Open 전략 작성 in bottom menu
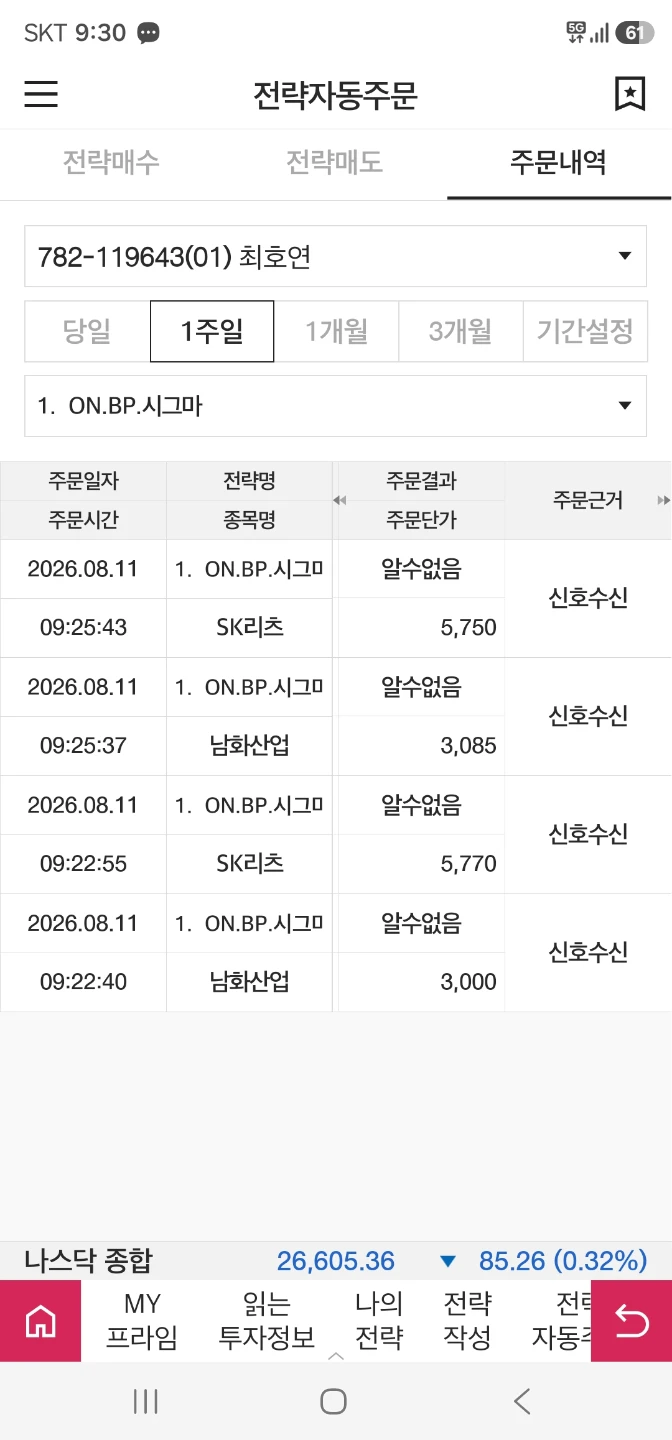The image size is (672, 1440). tap(467, 1321)
